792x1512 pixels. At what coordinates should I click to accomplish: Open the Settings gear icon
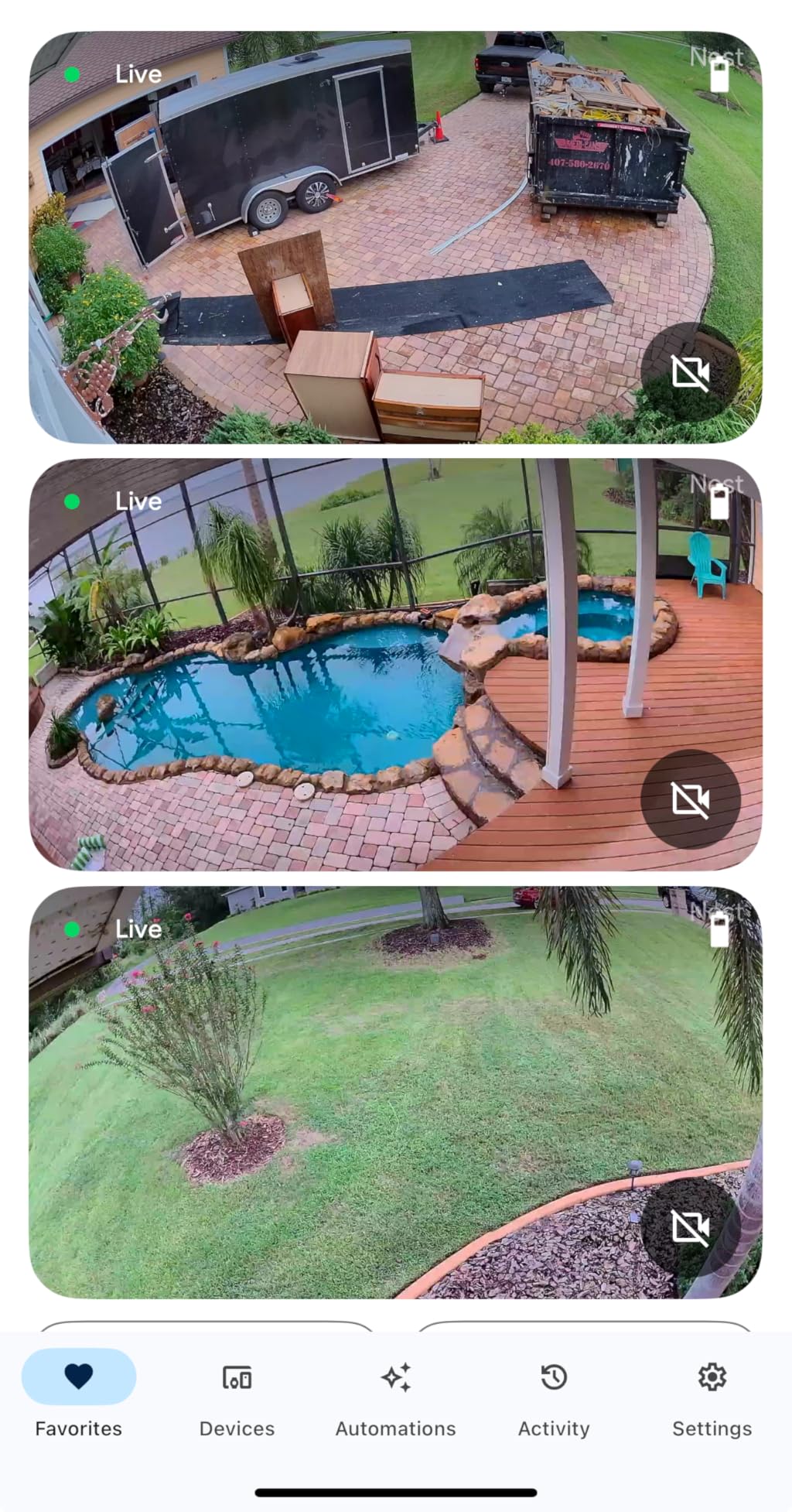(x=711, y=1377)
